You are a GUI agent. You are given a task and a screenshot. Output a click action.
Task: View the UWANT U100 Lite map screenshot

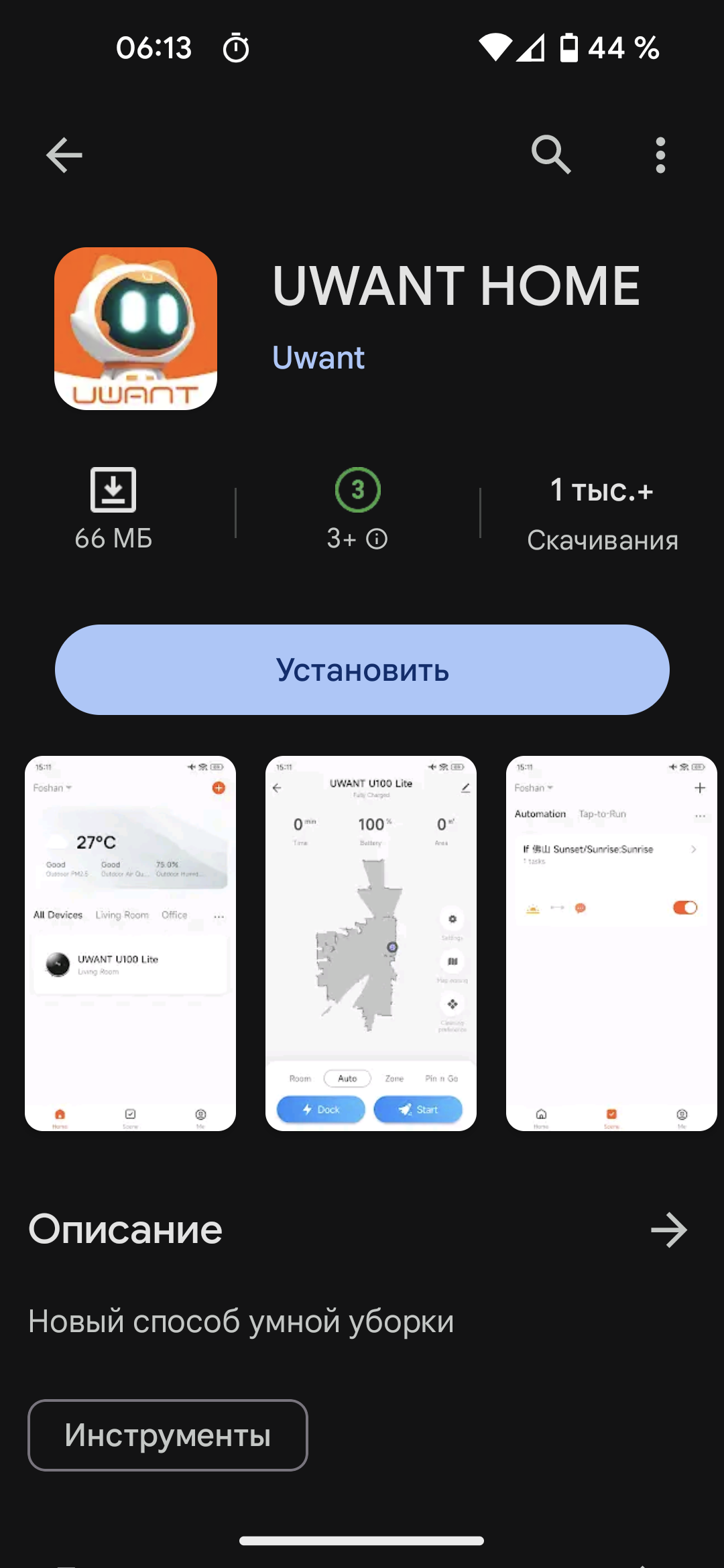(371, 943)
